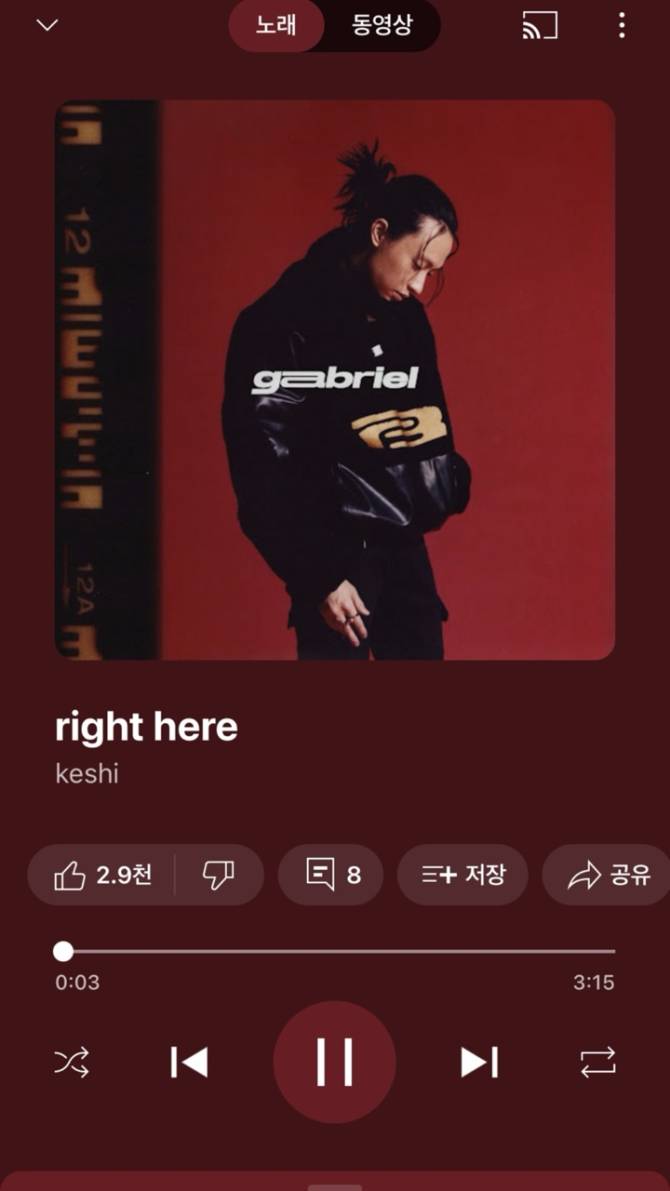Image resolution: width=670 pixels, height=1191 pixels.
Task: Skip to the previous track
Action: tap(188, 1062)
